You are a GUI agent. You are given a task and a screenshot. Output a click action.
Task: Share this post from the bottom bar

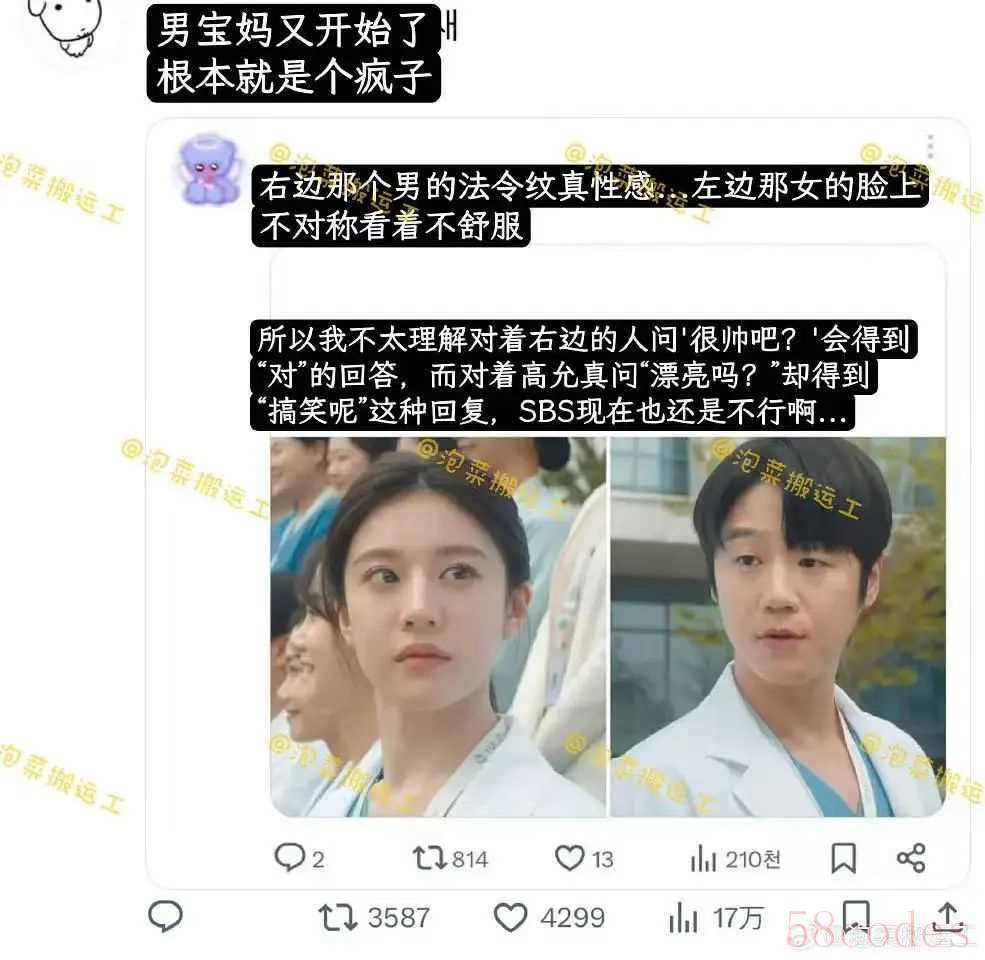click(947, 916)
